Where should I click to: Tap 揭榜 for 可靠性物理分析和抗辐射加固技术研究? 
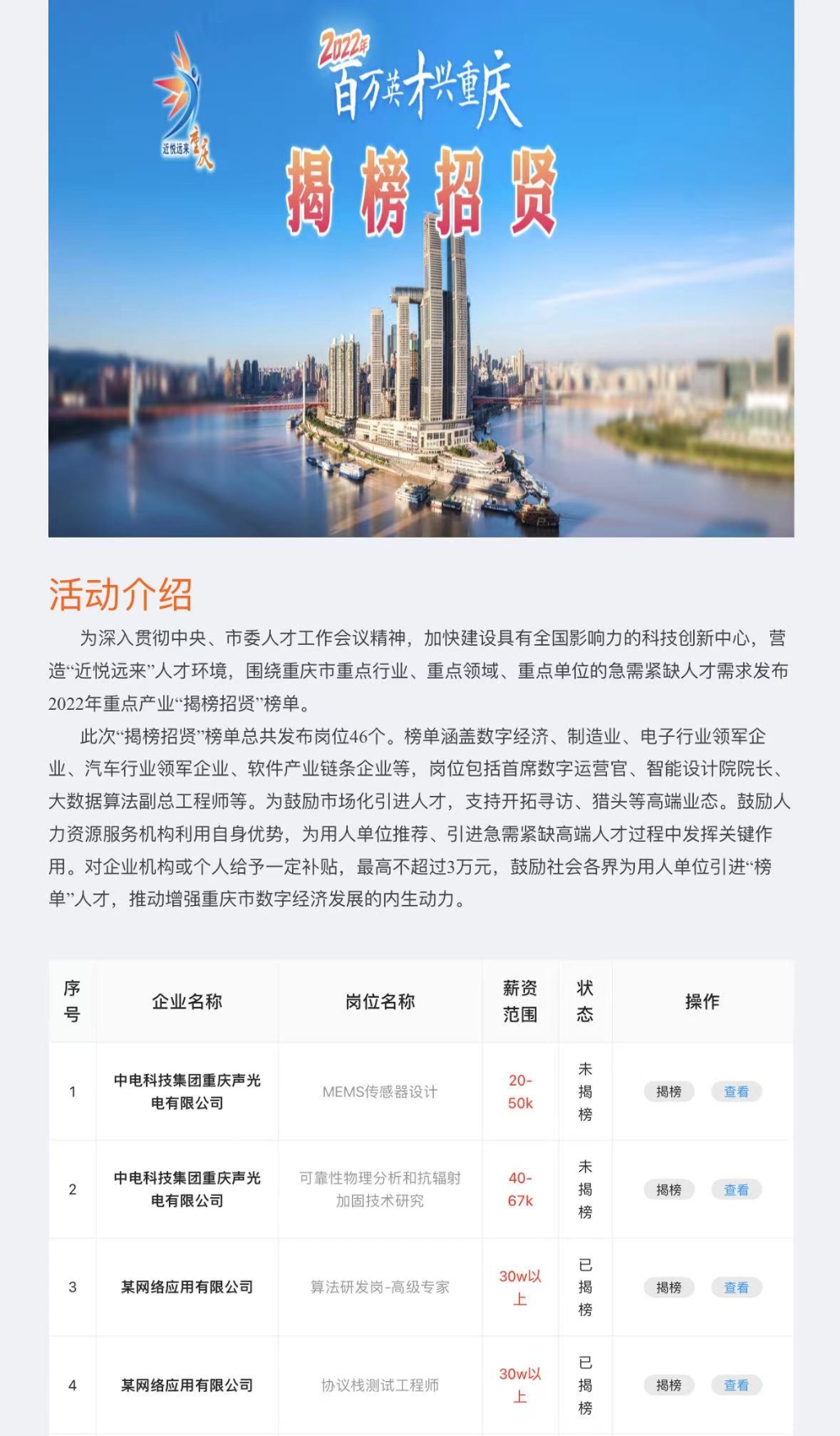click(x=669, y=1189)
